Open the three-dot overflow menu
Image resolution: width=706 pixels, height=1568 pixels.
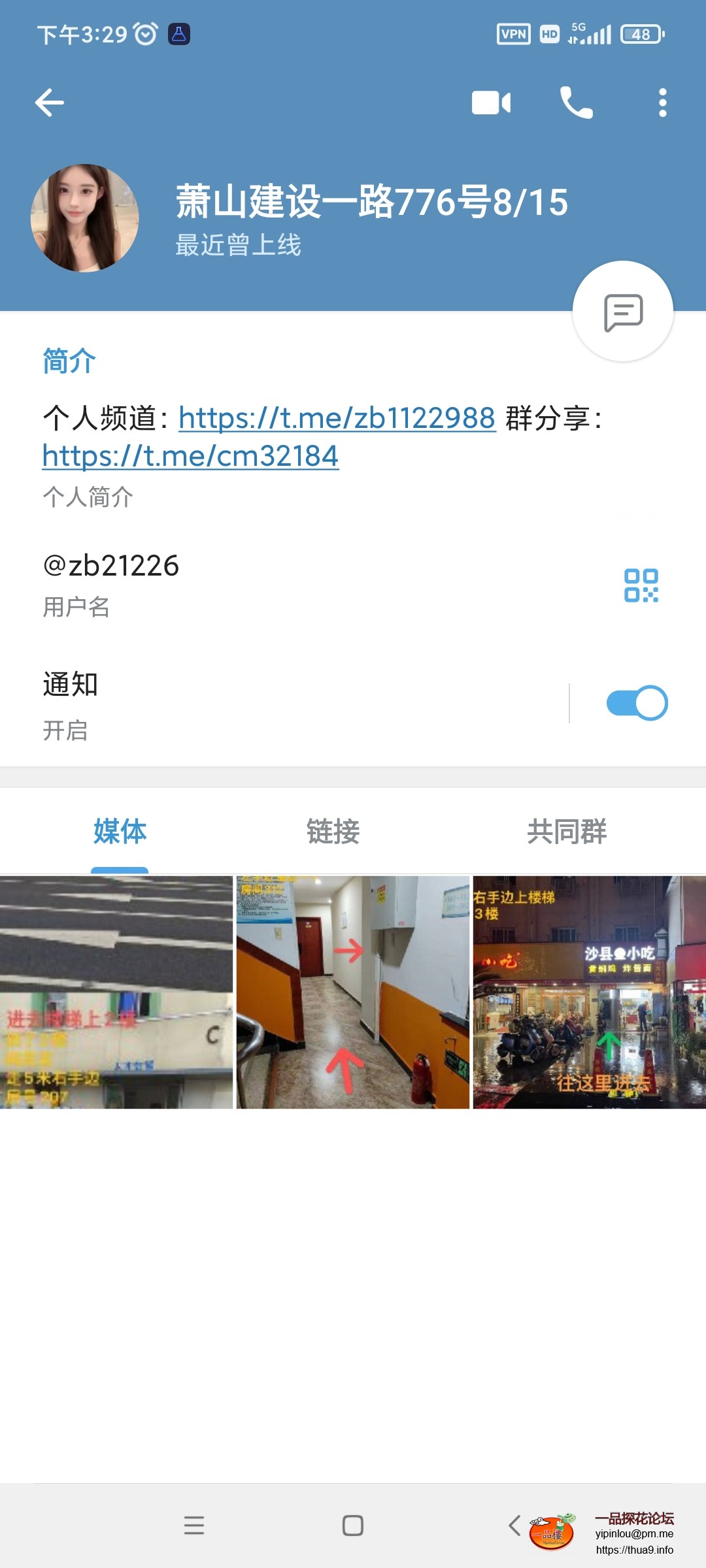[x=662, y=103]
